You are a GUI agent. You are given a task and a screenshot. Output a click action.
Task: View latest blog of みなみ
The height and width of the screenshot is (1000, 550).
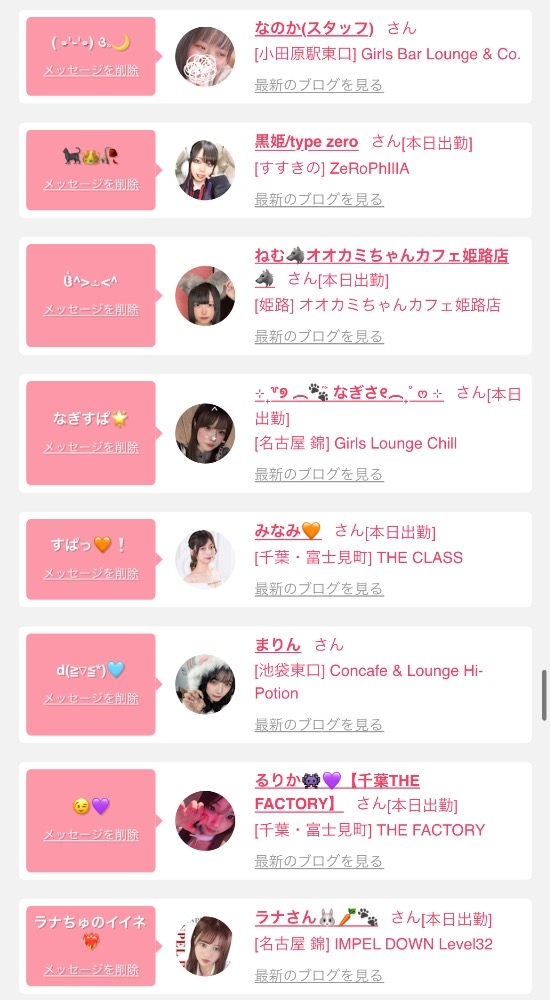[319, 588]
